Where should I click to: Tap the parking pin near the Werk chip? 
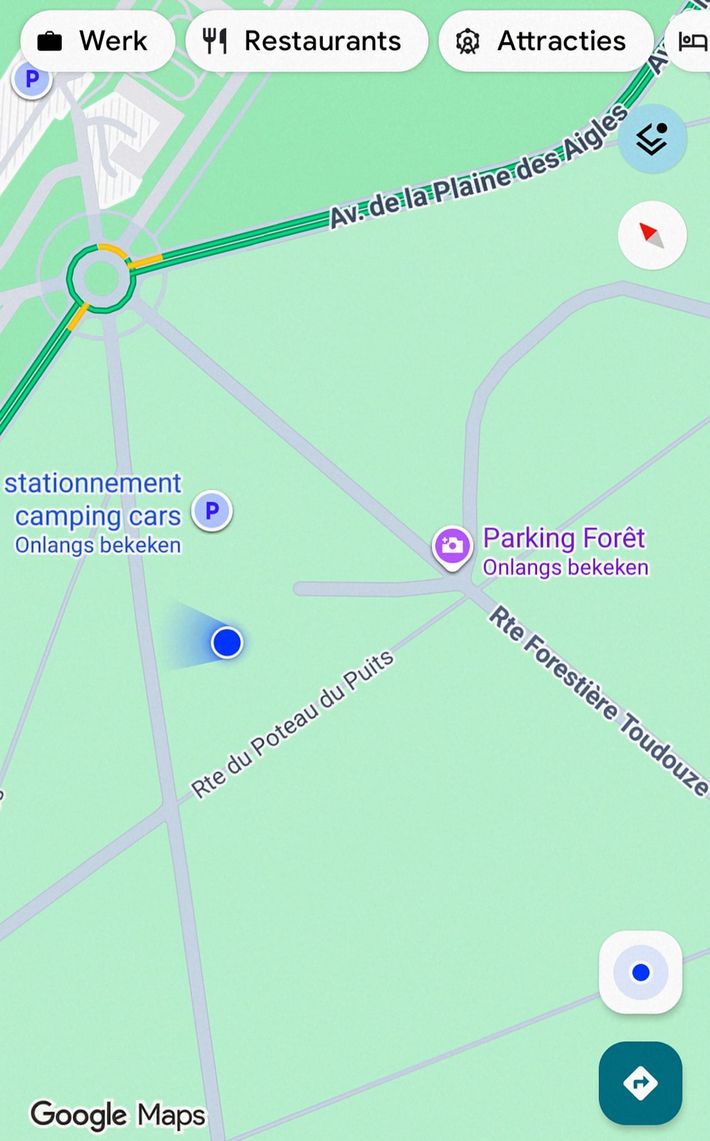(32, 79)
